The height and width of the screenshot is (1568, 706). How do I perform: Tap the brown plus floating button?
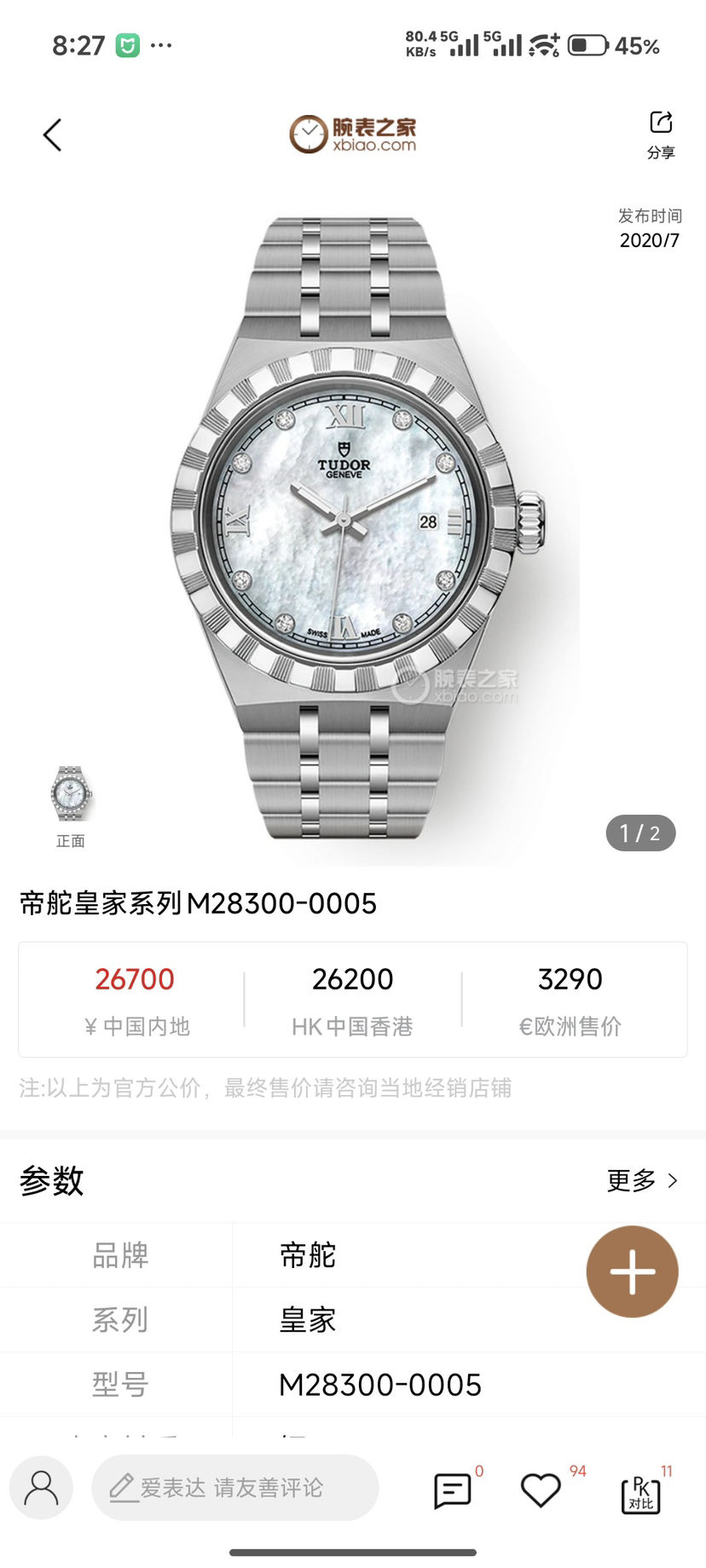(632, 1271)
